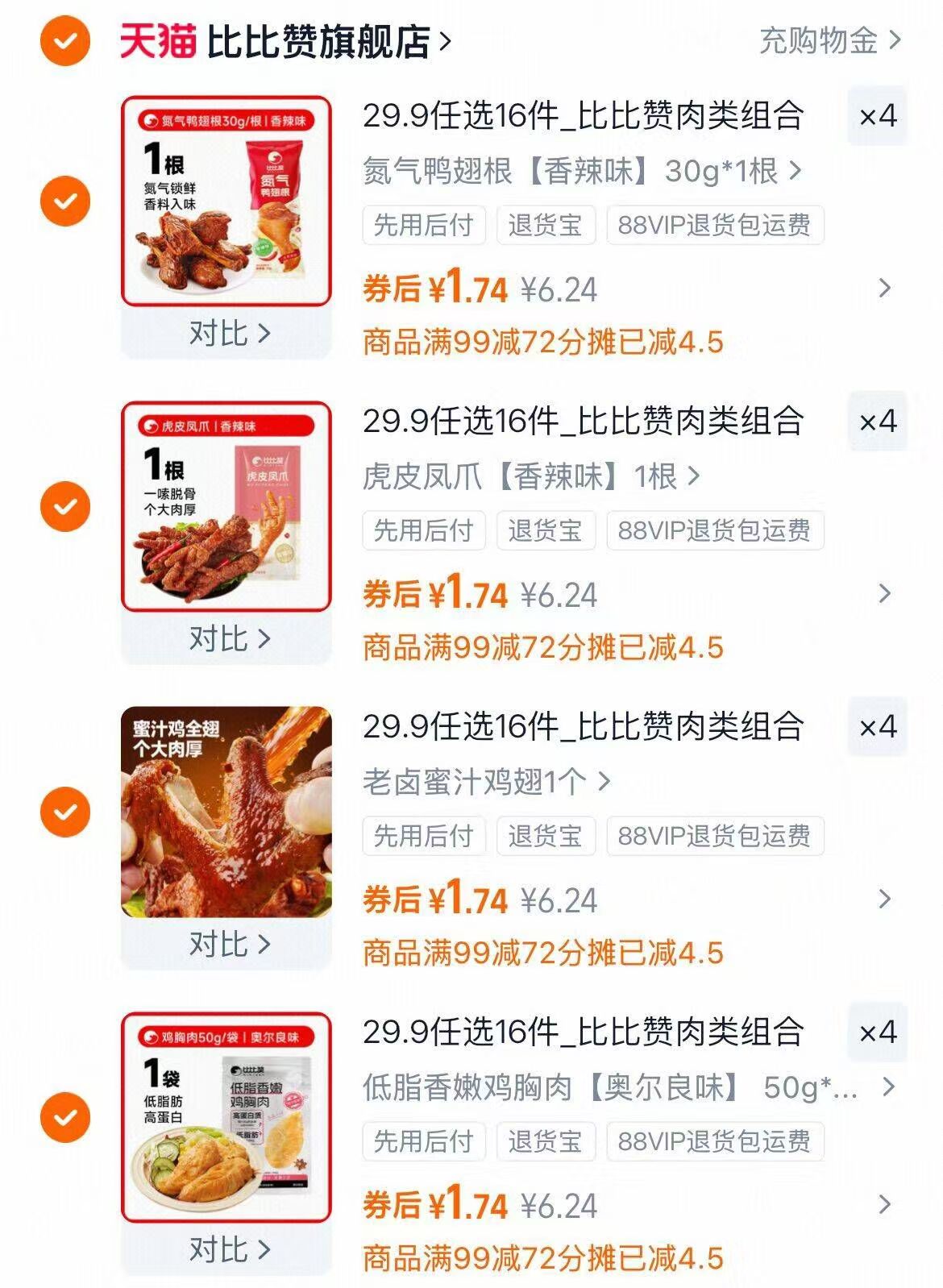Tap the 先用后付 tag on the duck wing item
Viewport: 943px width, 1288px height.
pos(423,224)
